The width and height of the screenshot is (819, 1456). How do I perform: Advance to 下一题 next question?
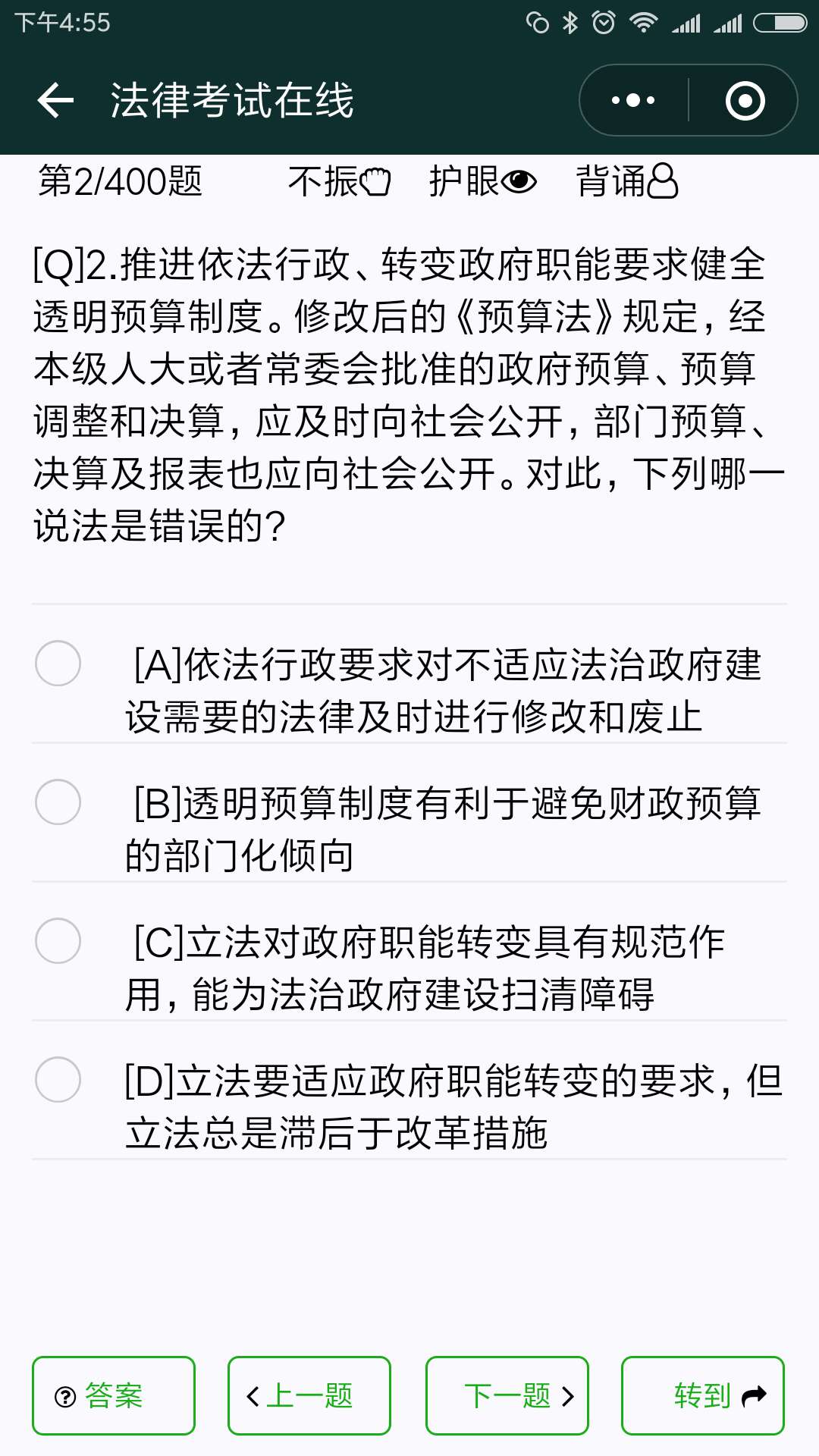[507, 1395]
